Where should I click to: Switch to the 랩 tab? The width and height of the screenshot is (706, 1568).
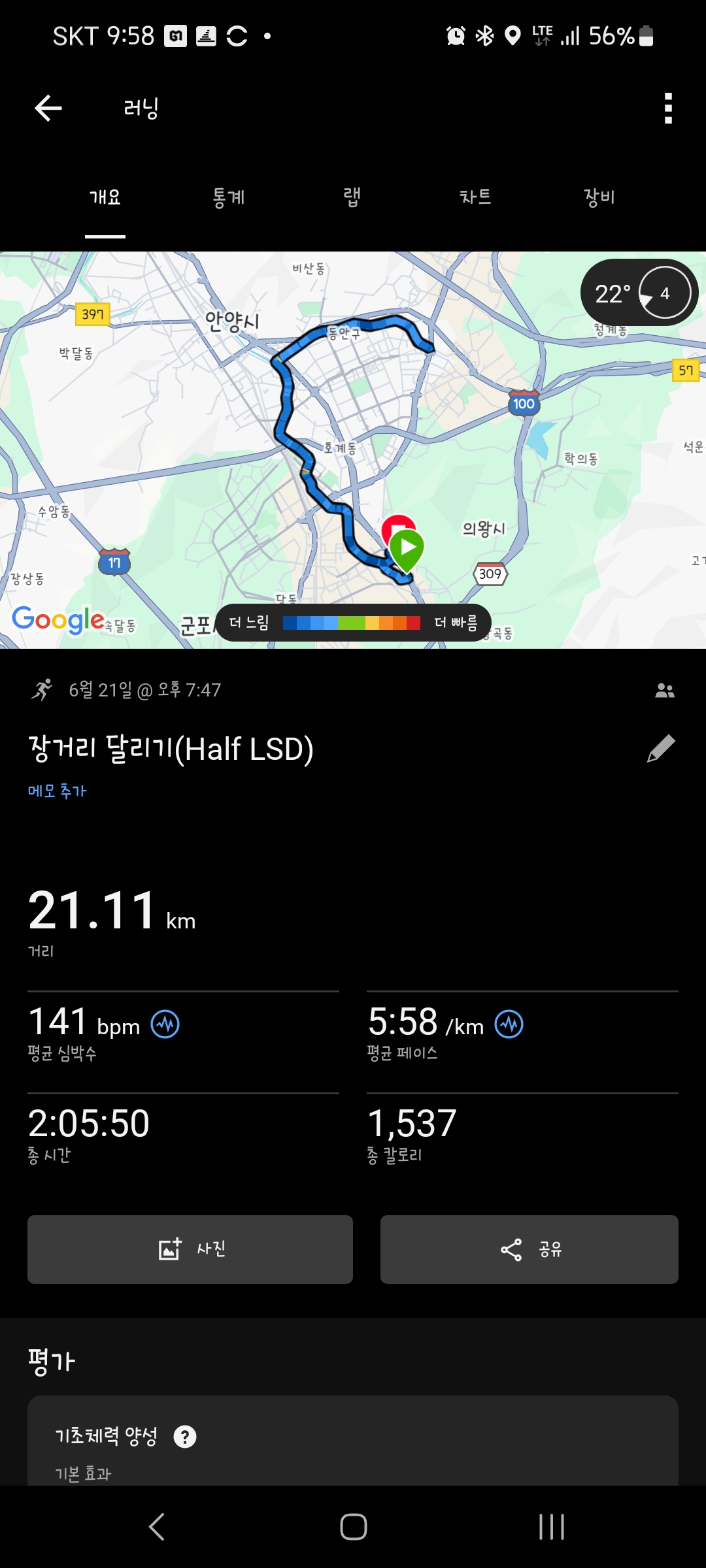click(352, 197)
